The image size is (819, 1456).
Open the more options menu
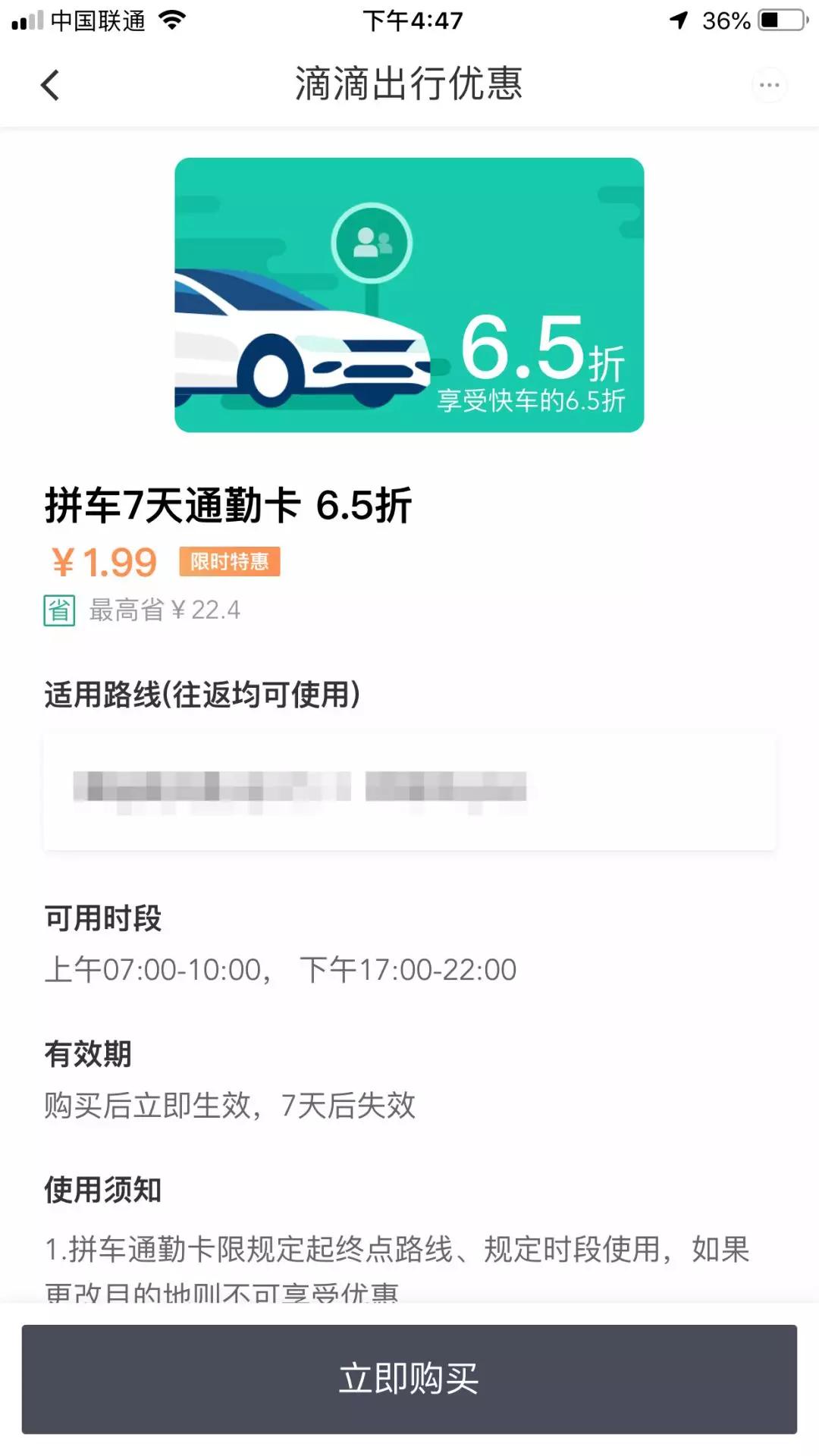[x=770, y=85]
